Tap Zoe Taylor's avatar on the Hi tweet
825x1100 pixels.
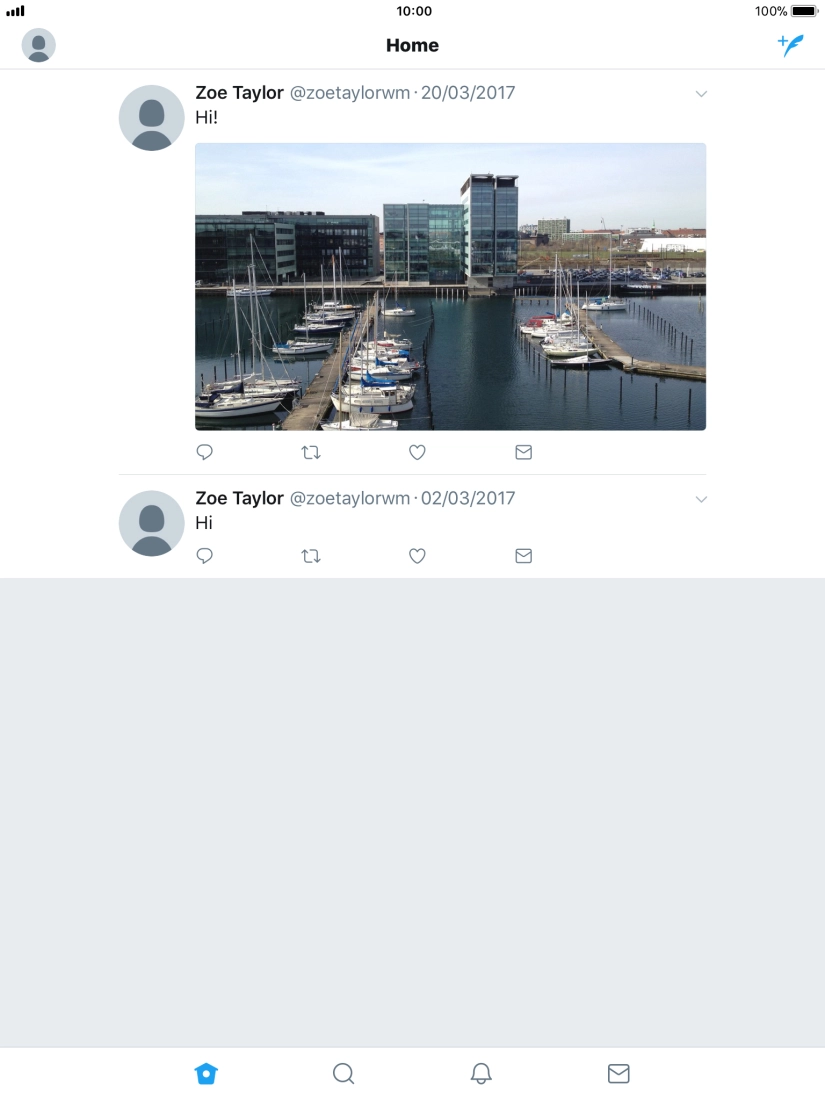151,522
